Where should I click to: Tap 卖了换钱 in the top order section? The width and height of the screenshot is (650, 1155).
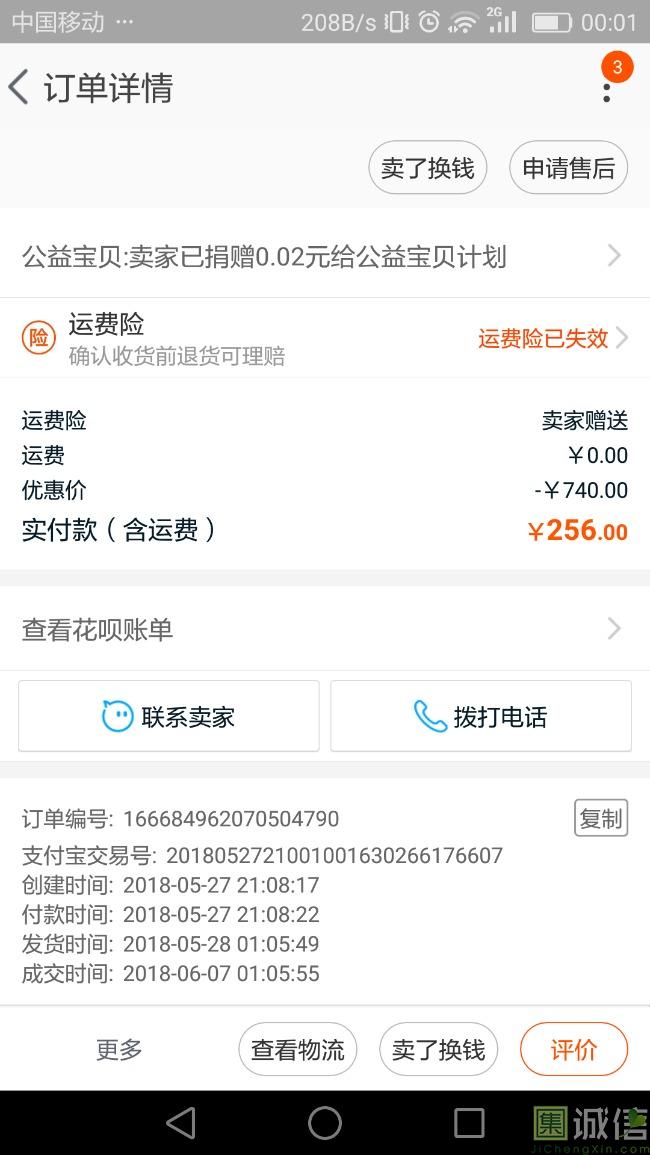point(427,168)
